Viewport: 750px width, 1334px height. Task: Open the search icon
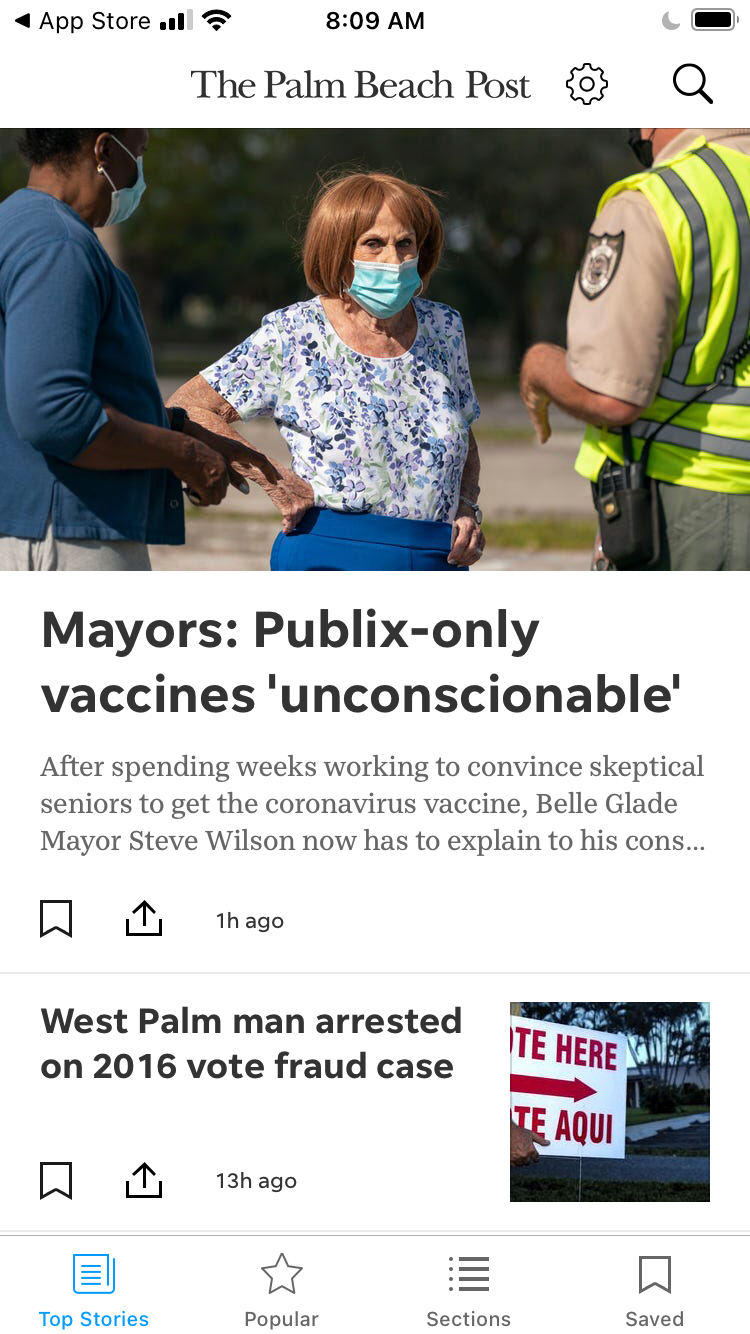pos(693,84)
